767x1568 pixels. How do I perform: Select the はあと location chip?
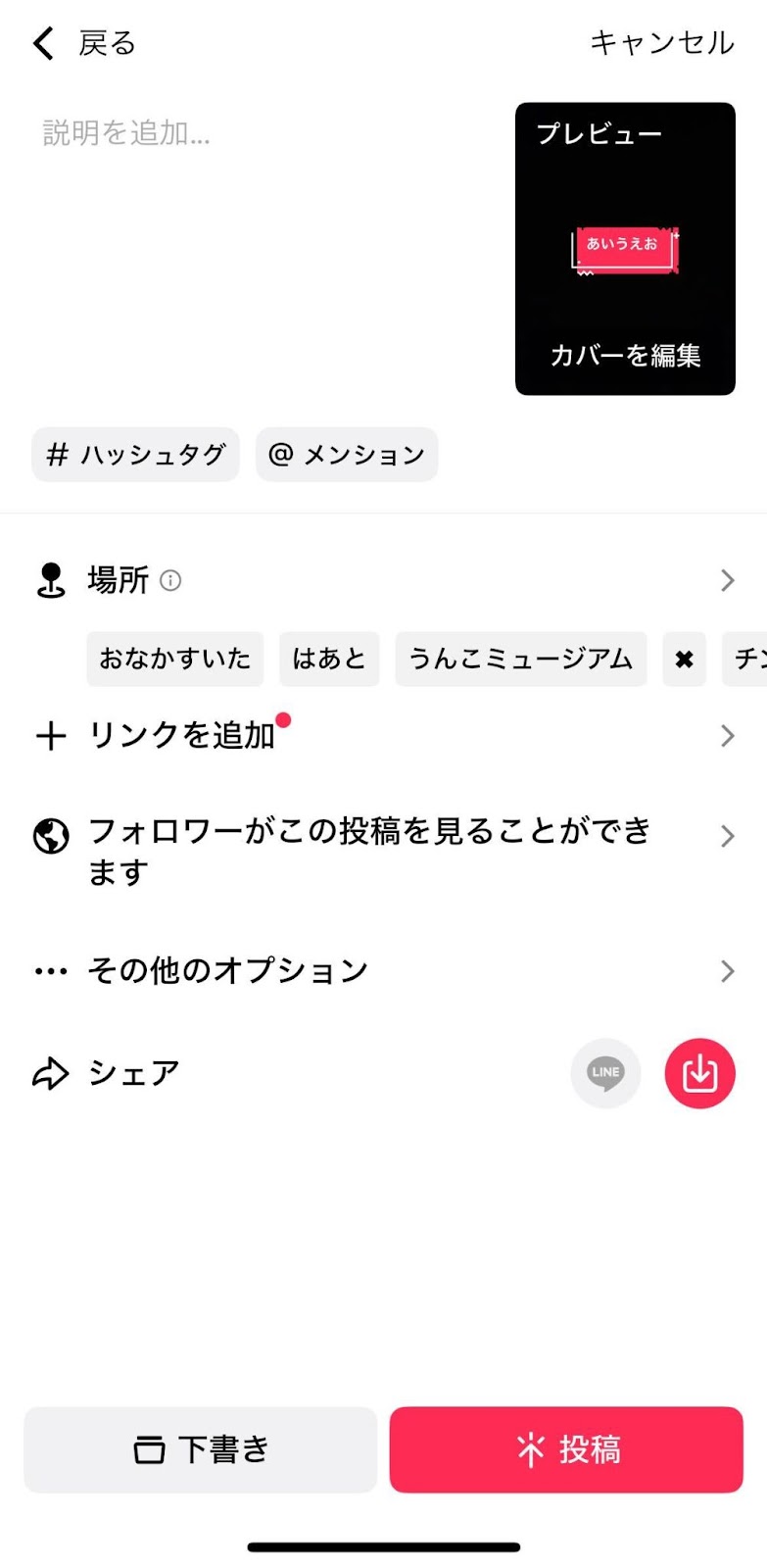coord(329,659)
